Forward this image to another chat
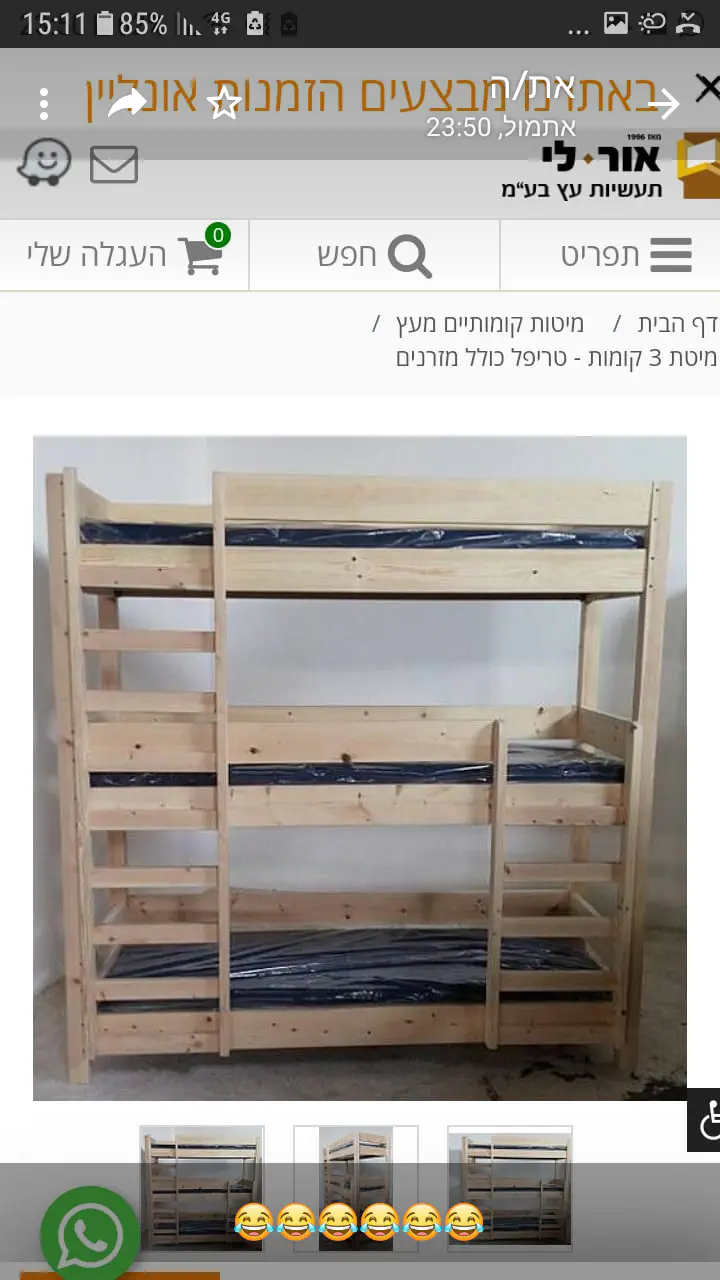 [x=127, y=103]
